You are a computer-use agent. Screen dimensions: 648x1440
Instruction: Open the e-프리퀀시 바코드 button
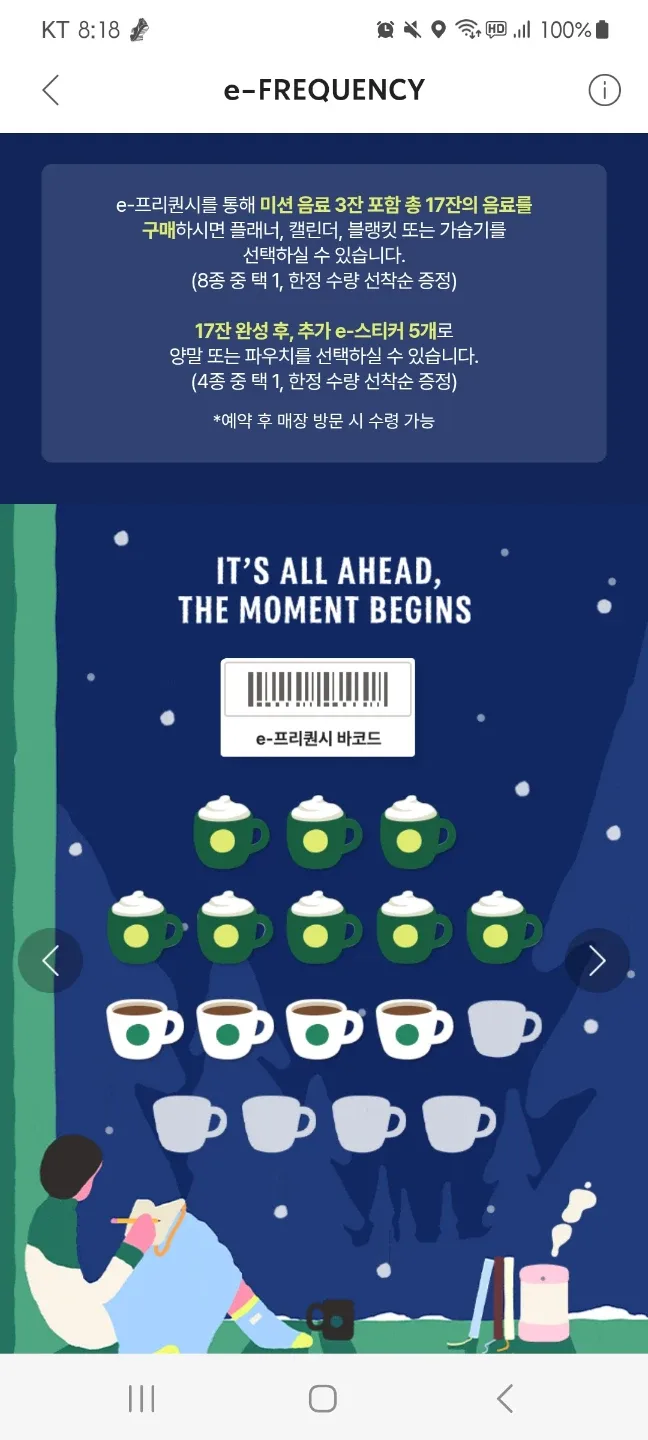[x=318, y=707]
